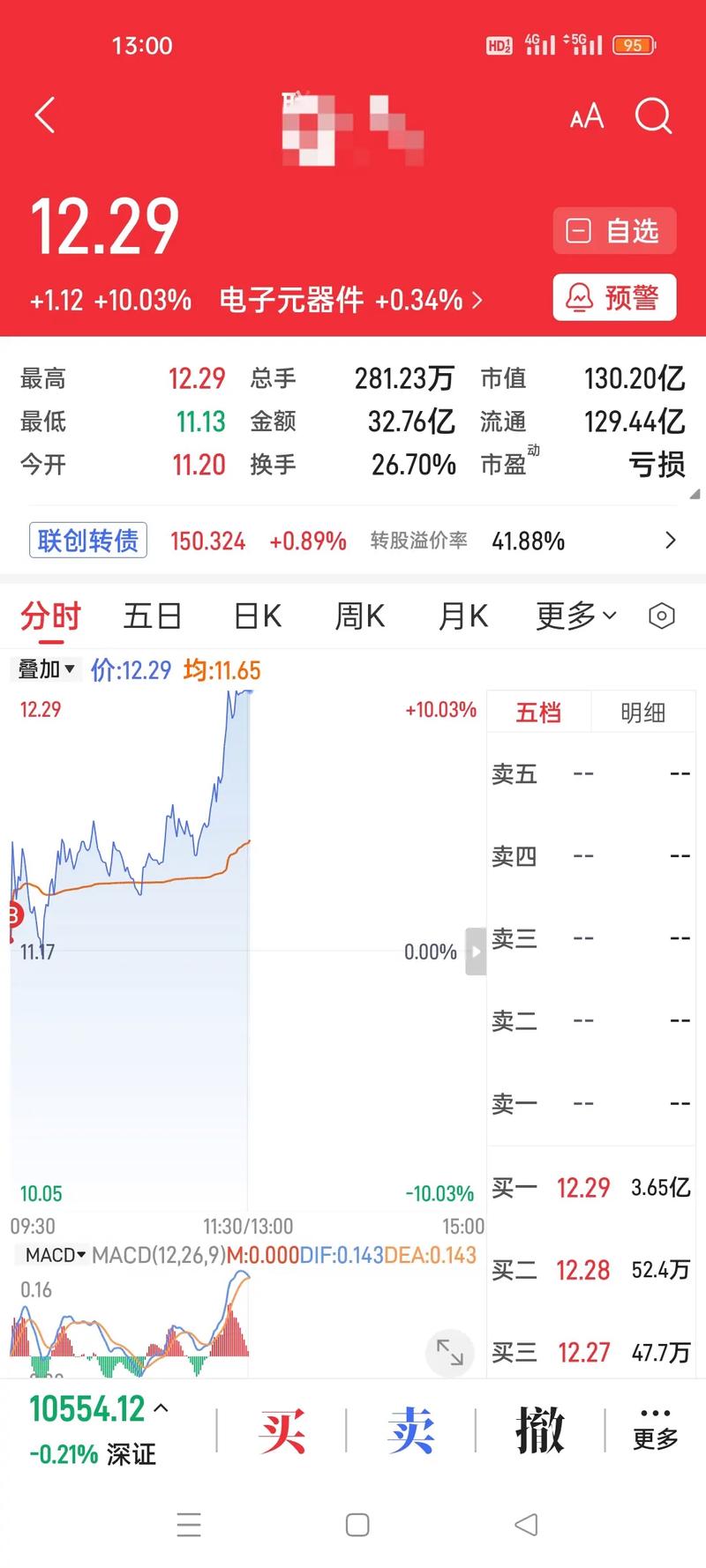Tap the 买 buy button
Viewport: 706px width, 1568px height.
(281, 1430)
